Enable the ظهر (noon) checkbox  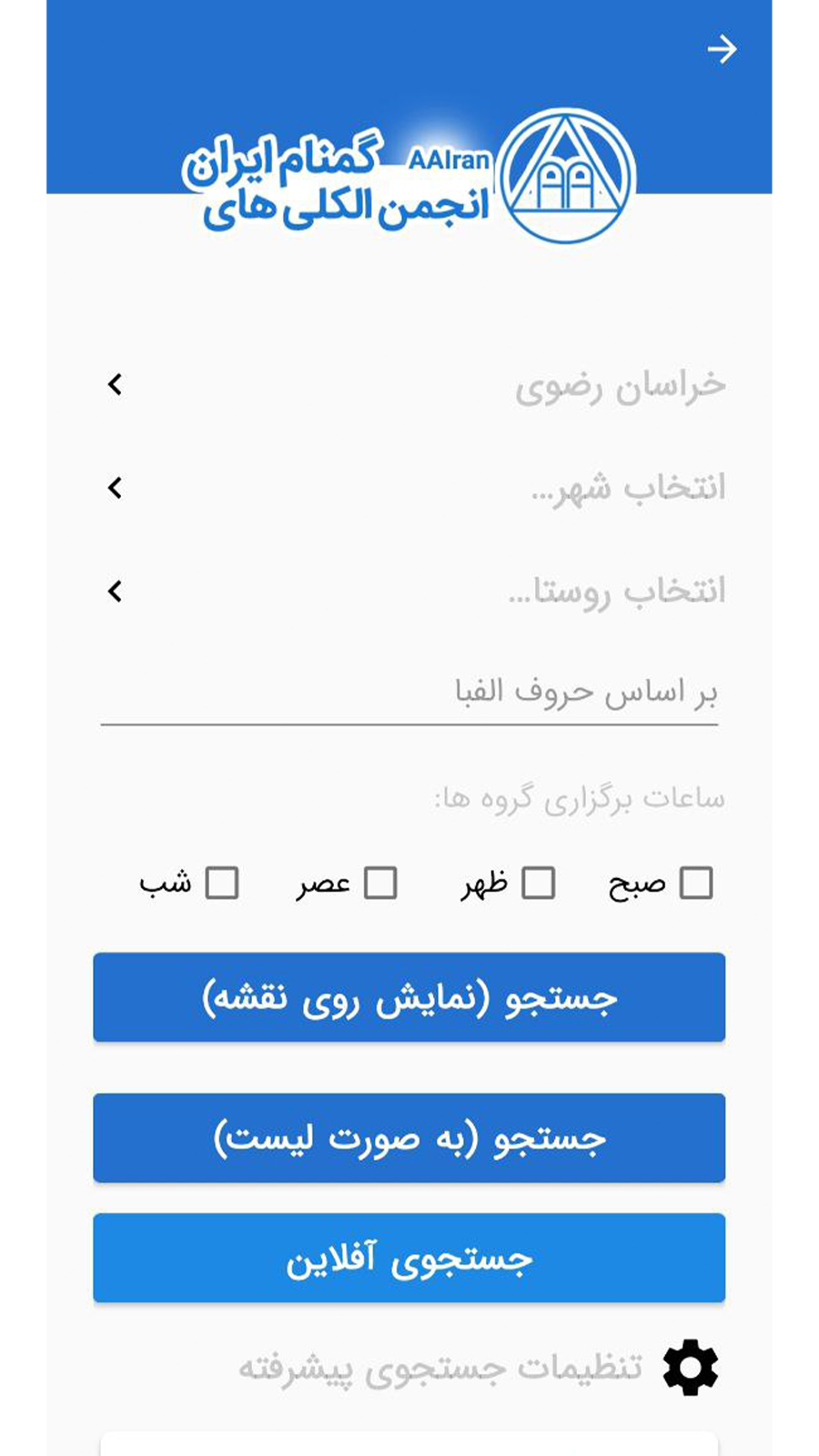click(x=538, y=881)
